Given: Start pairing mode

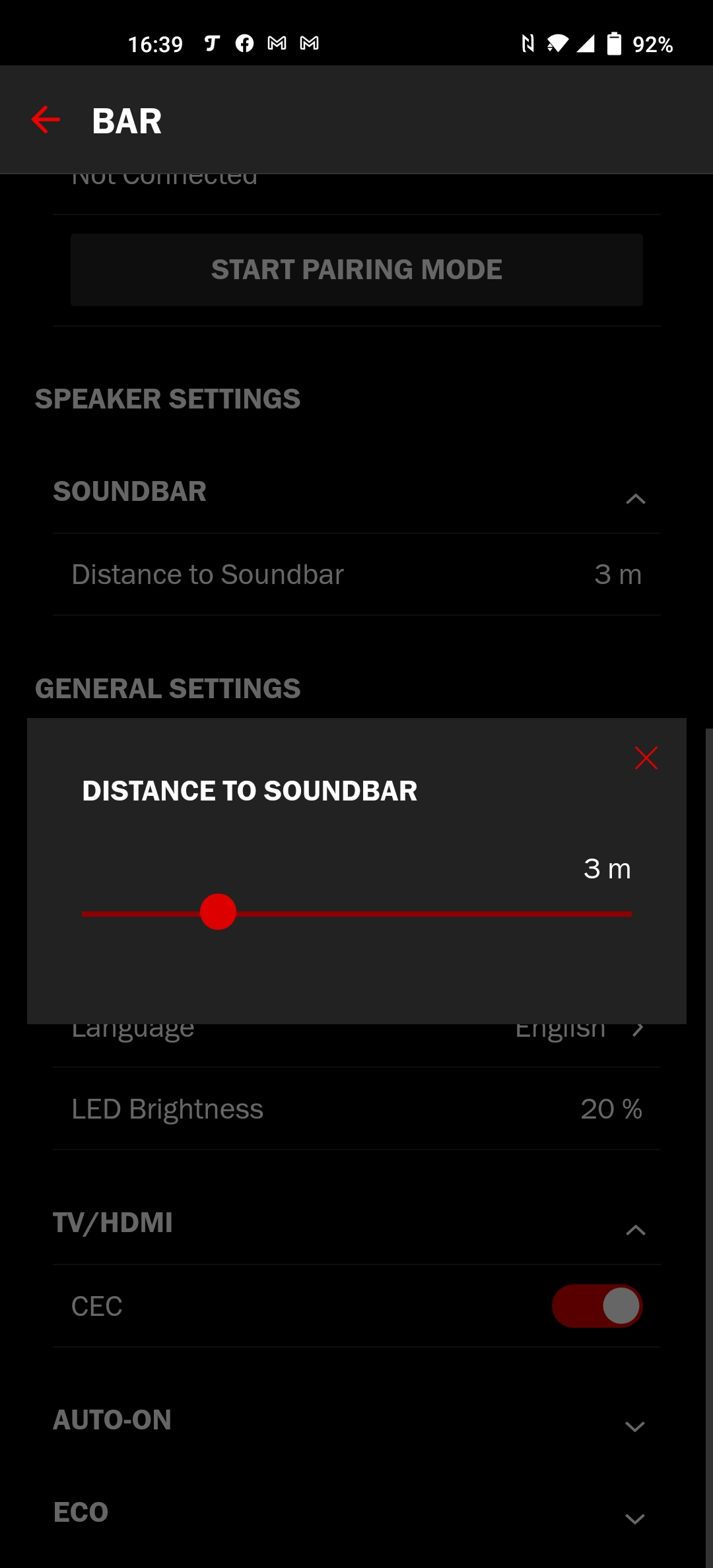Looking at the screenshot, I should point(356,269).
